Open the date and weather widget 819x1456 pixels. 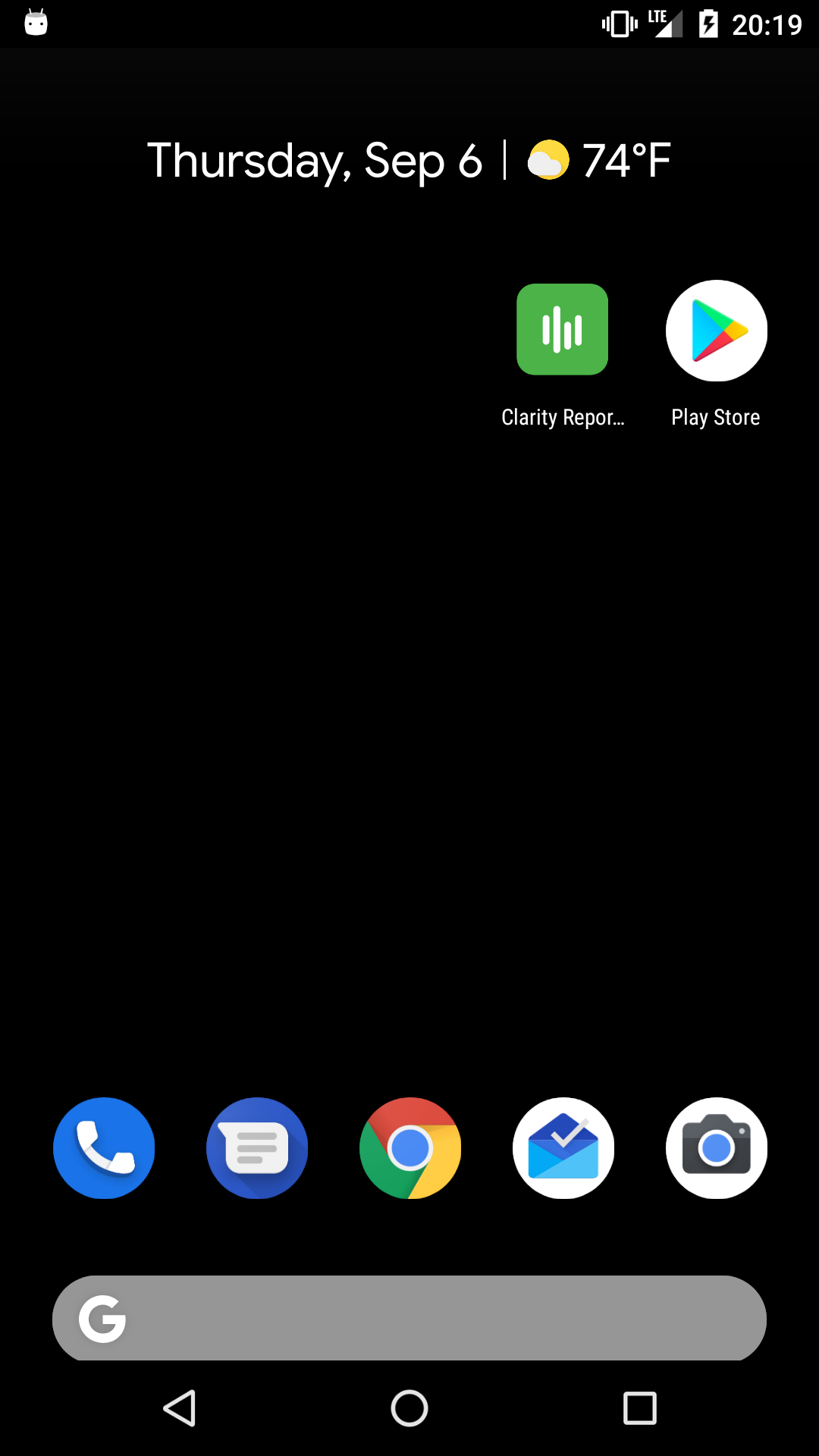pyautogui.click(x=409, y=161)
